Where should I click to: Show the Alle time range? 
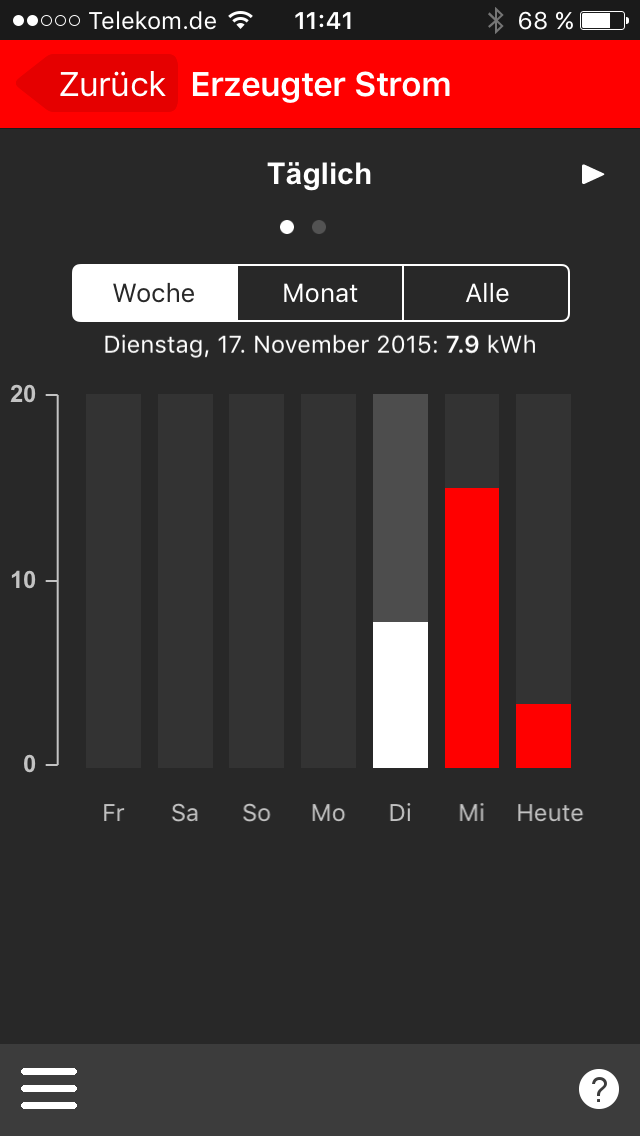[x=486, y=293]
